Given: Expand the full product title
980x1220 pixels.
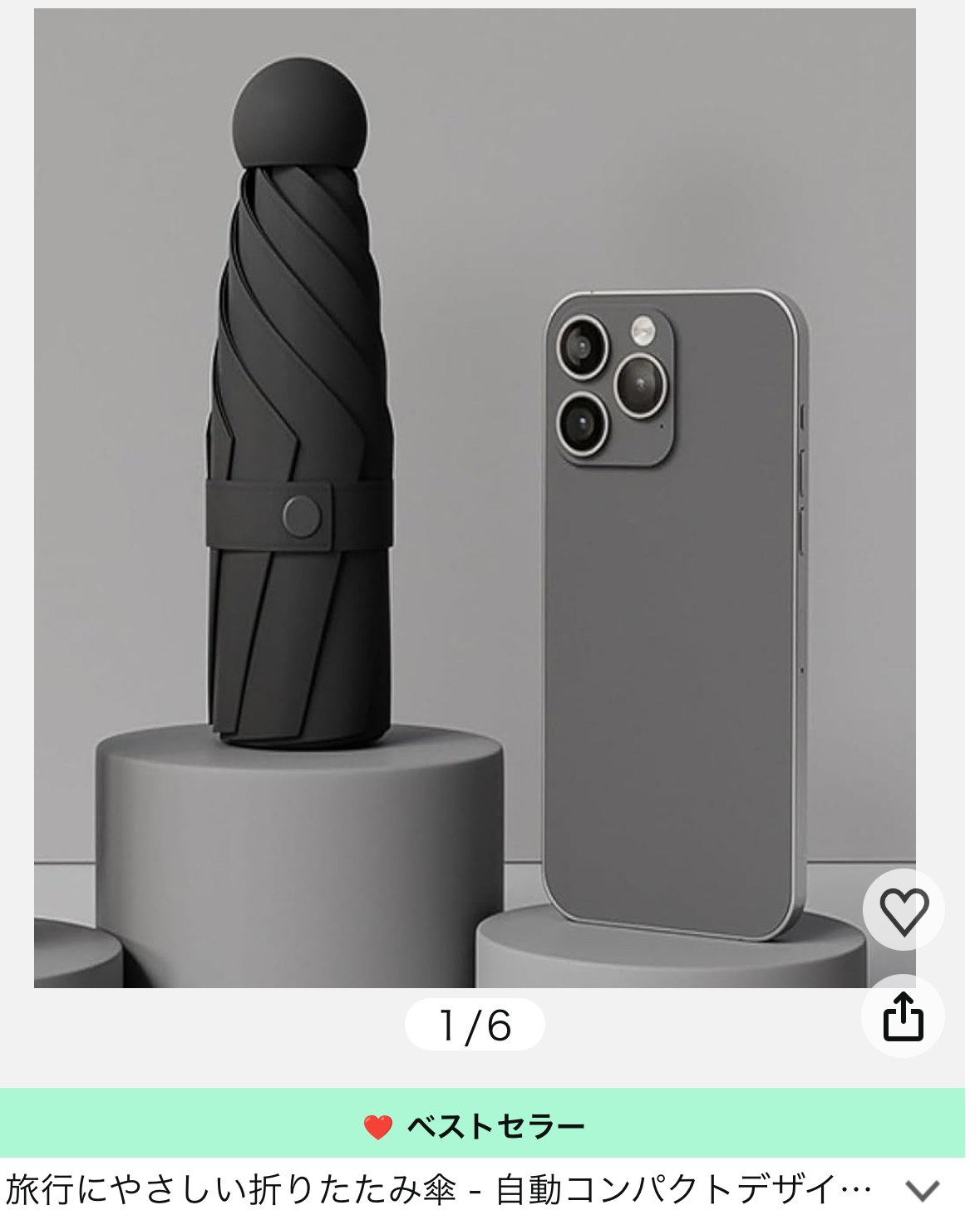Looking at the screenshot, I should coord(922,1190).
